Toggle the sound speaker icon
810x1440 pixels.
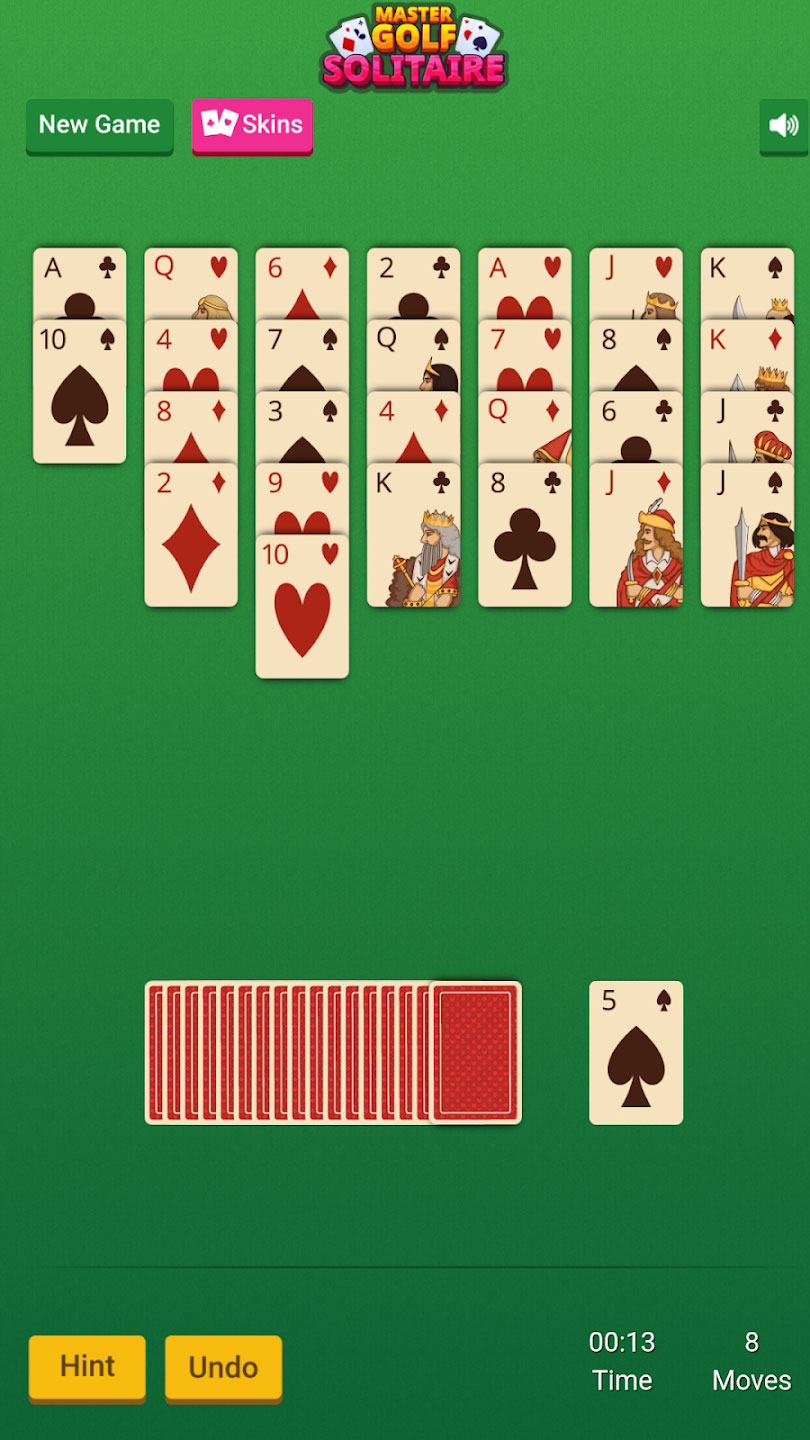(x=784, y=126)
